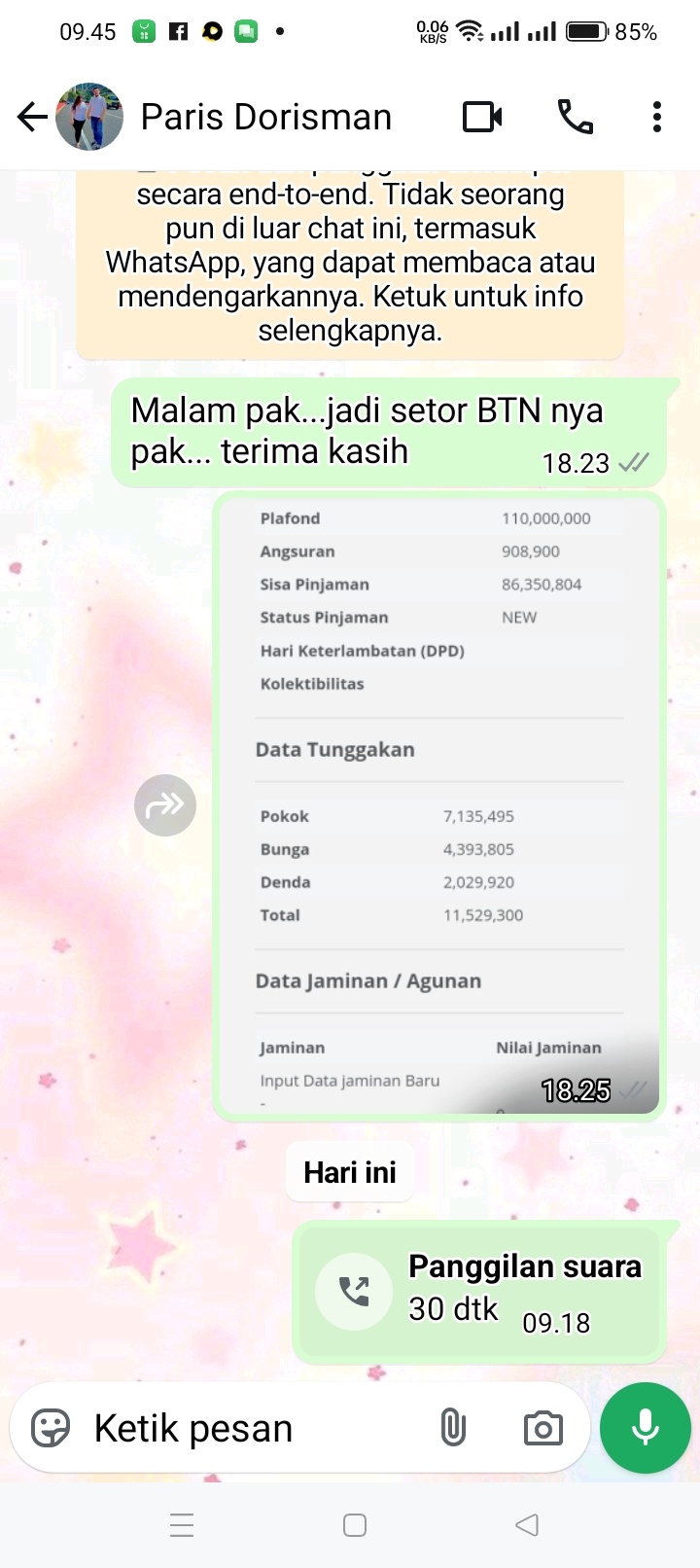The width and height of the screenshot is (700, 1568).
Task: Attach a file with the paperclip icon
Action: click(x=453, y=1428)
